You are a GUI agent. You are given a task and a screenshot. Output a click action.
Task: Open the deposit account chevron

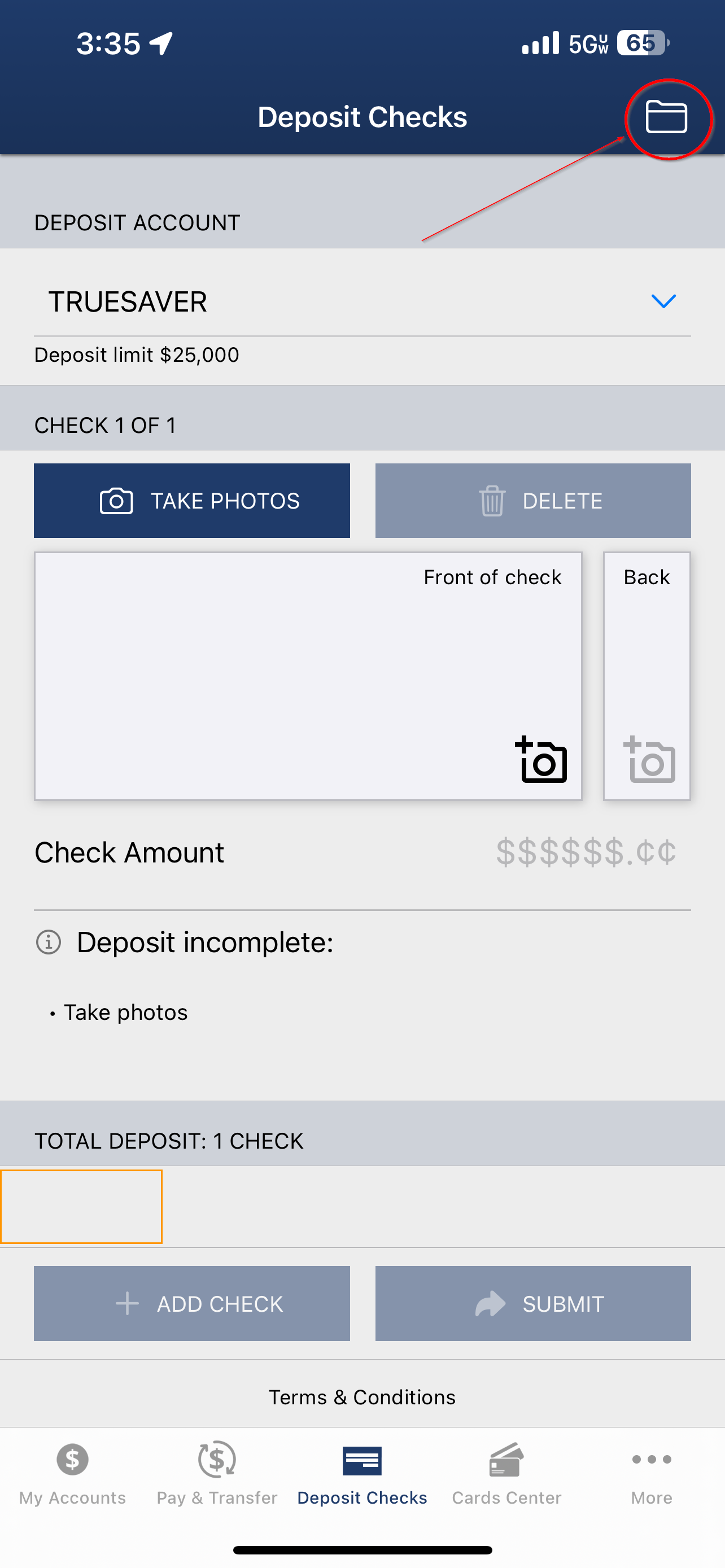click(663, 301)
